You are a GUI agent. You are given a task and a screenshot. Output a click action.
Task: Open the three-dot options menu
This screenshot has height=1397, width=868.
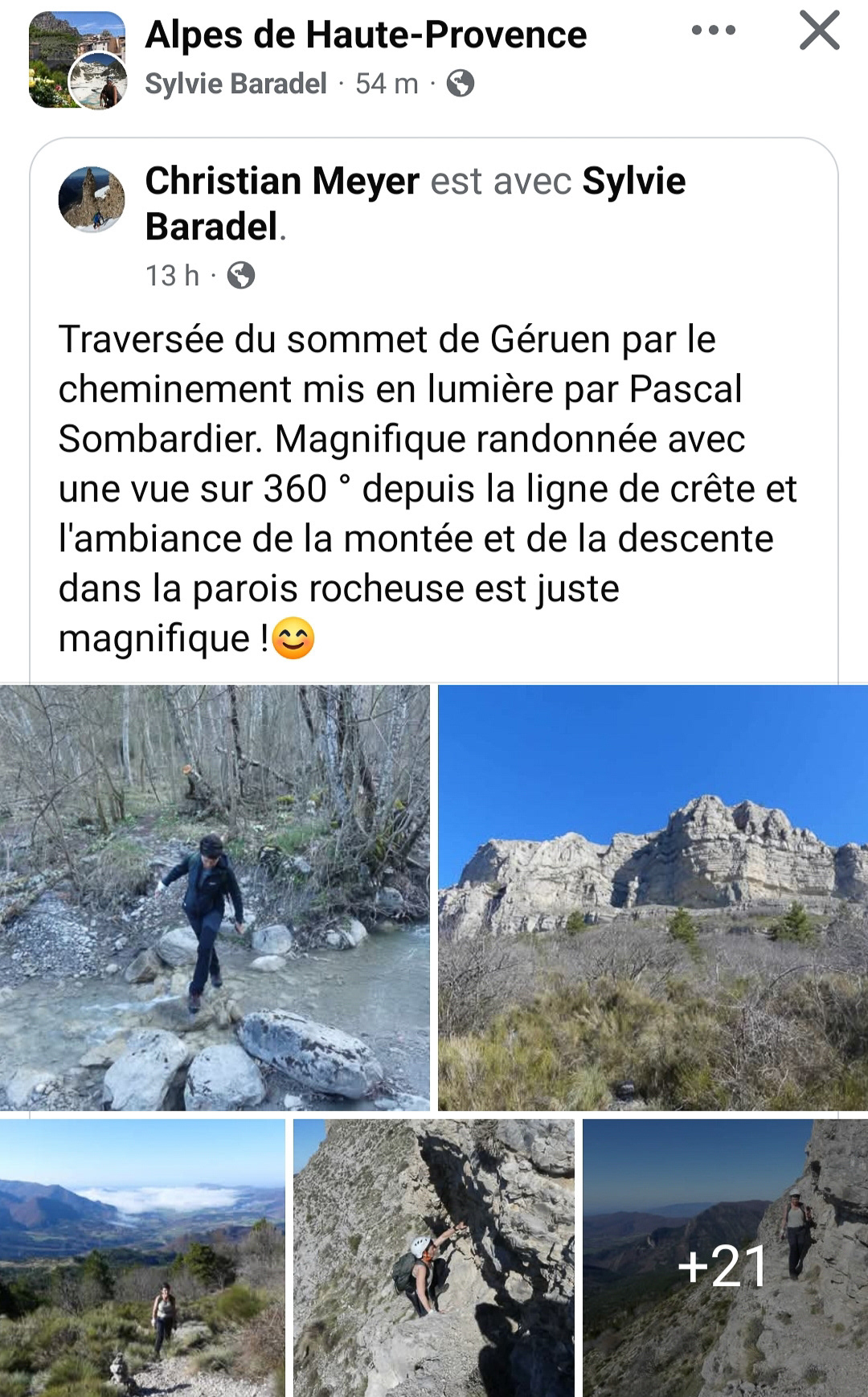point(713,31)
